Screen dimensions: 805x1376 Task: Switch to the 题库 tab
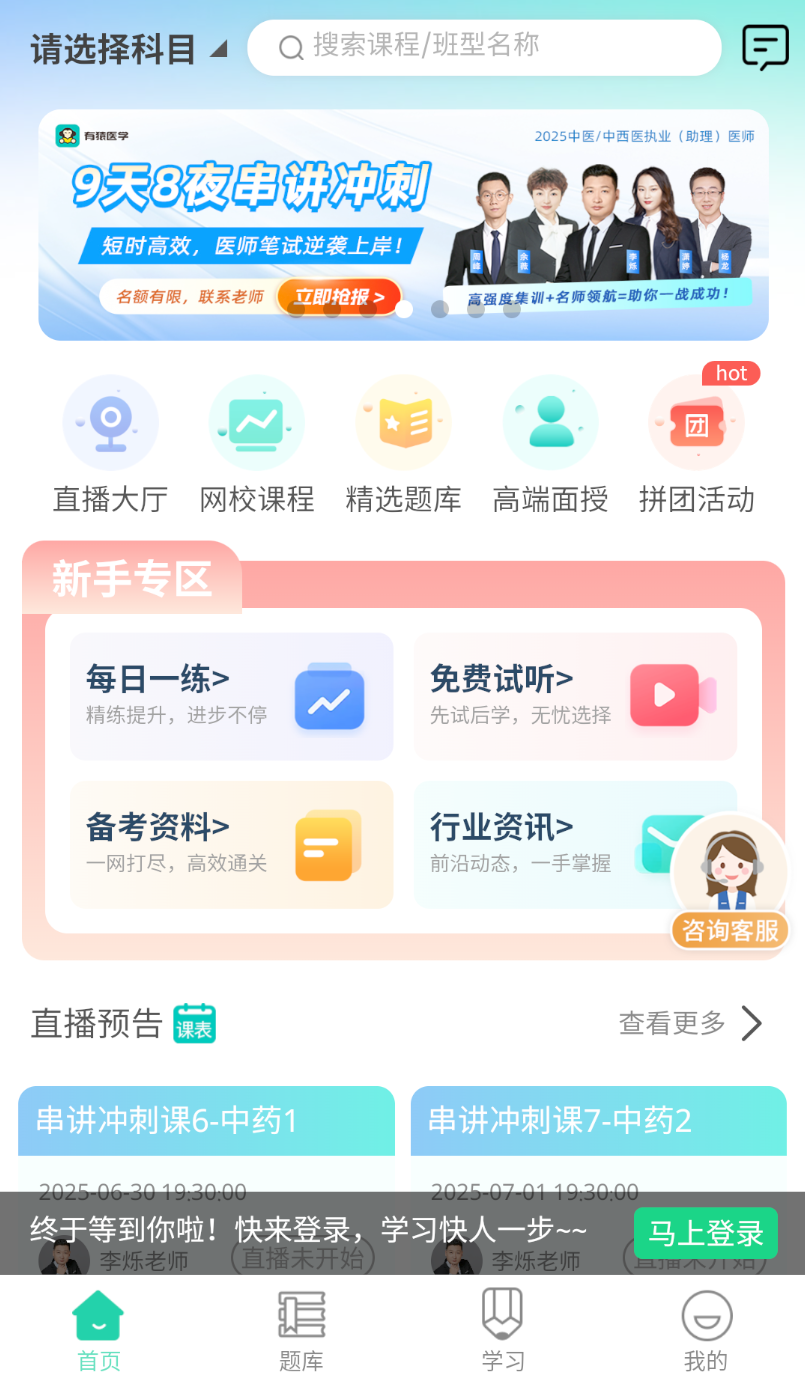[x=301, y=1330]
